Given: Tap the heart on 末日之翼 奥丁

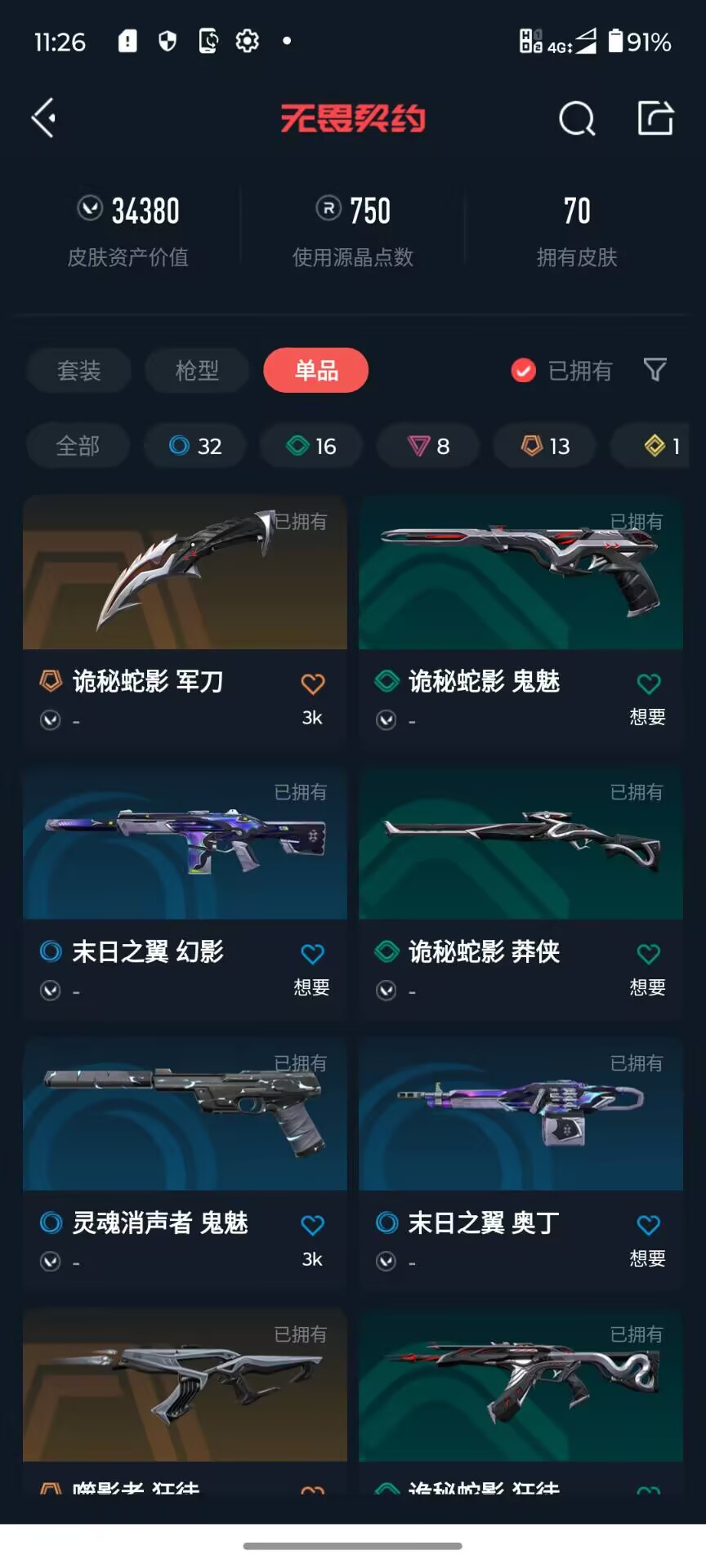Looking at the screenshot, I should tap(648, 1225).
